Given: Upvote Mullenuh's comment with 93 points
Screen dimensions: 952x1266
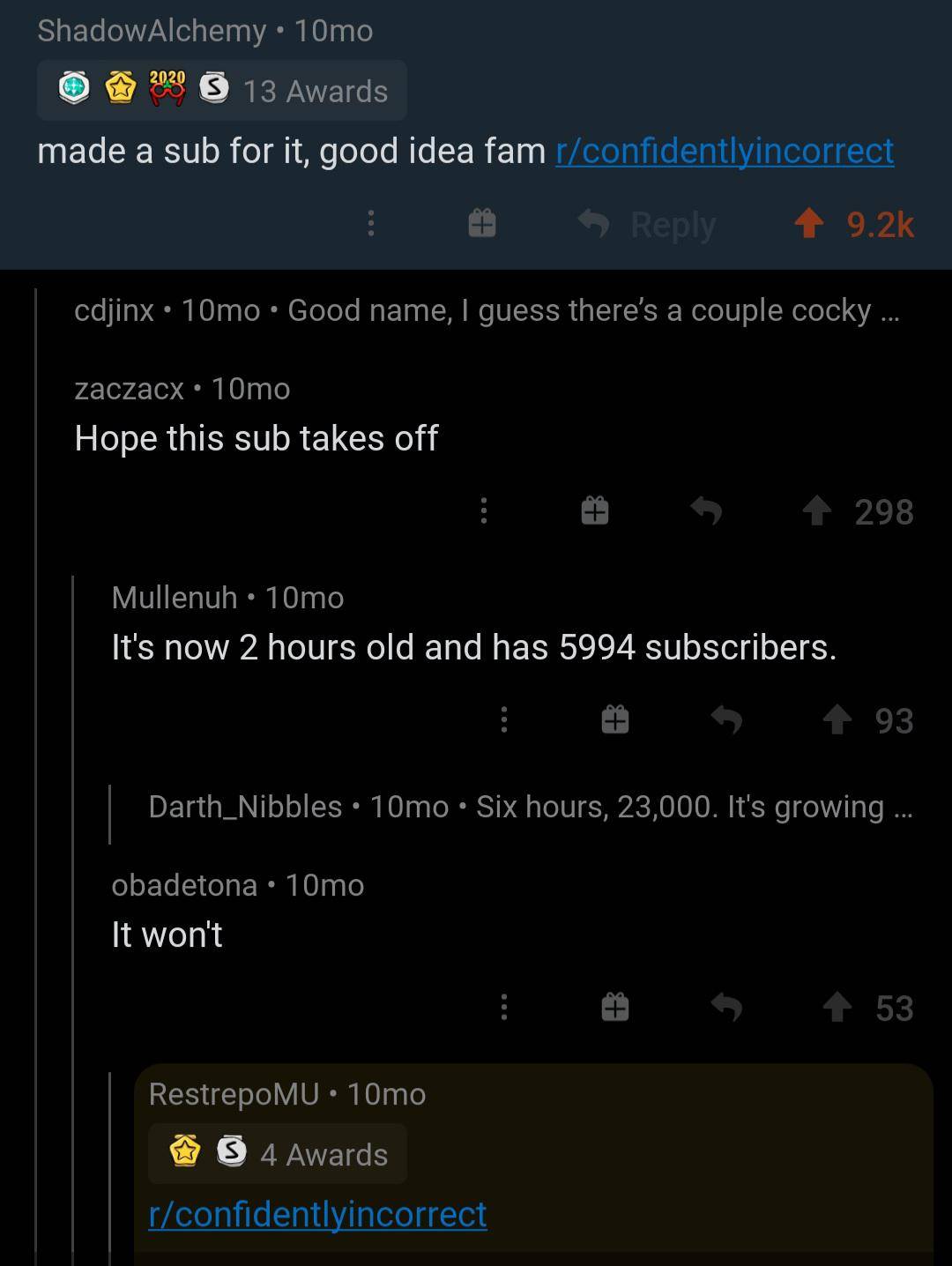Looking at the screenshot, I should (837, 720).
